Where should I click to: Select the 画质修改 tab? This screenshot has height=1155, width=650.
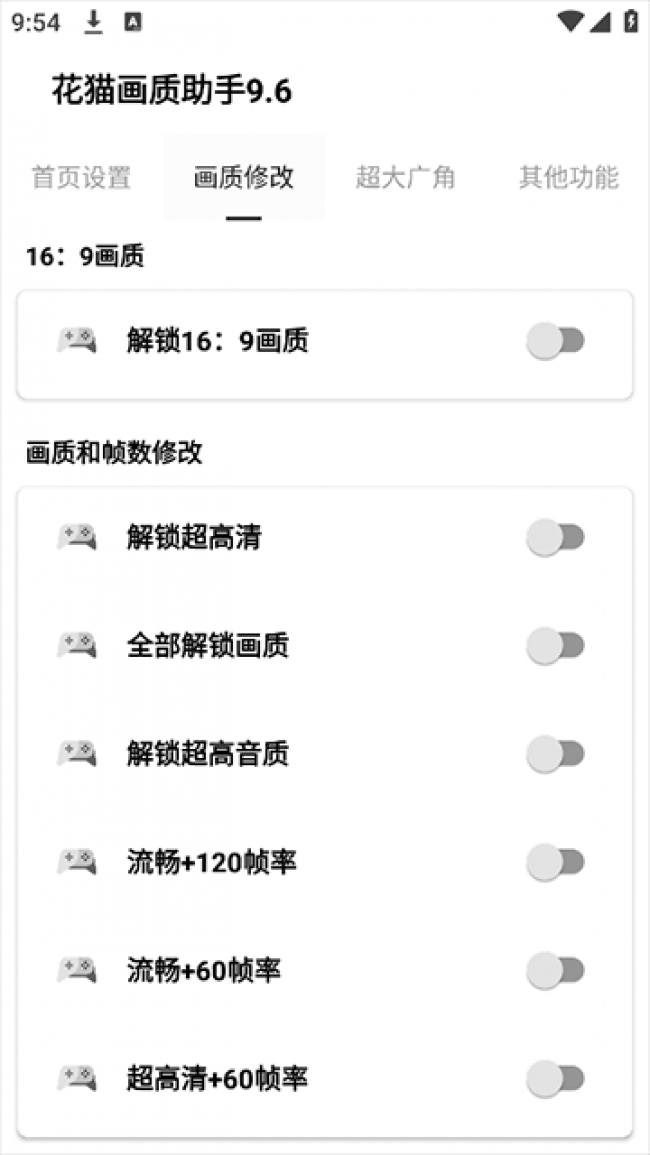pos(243,178)
